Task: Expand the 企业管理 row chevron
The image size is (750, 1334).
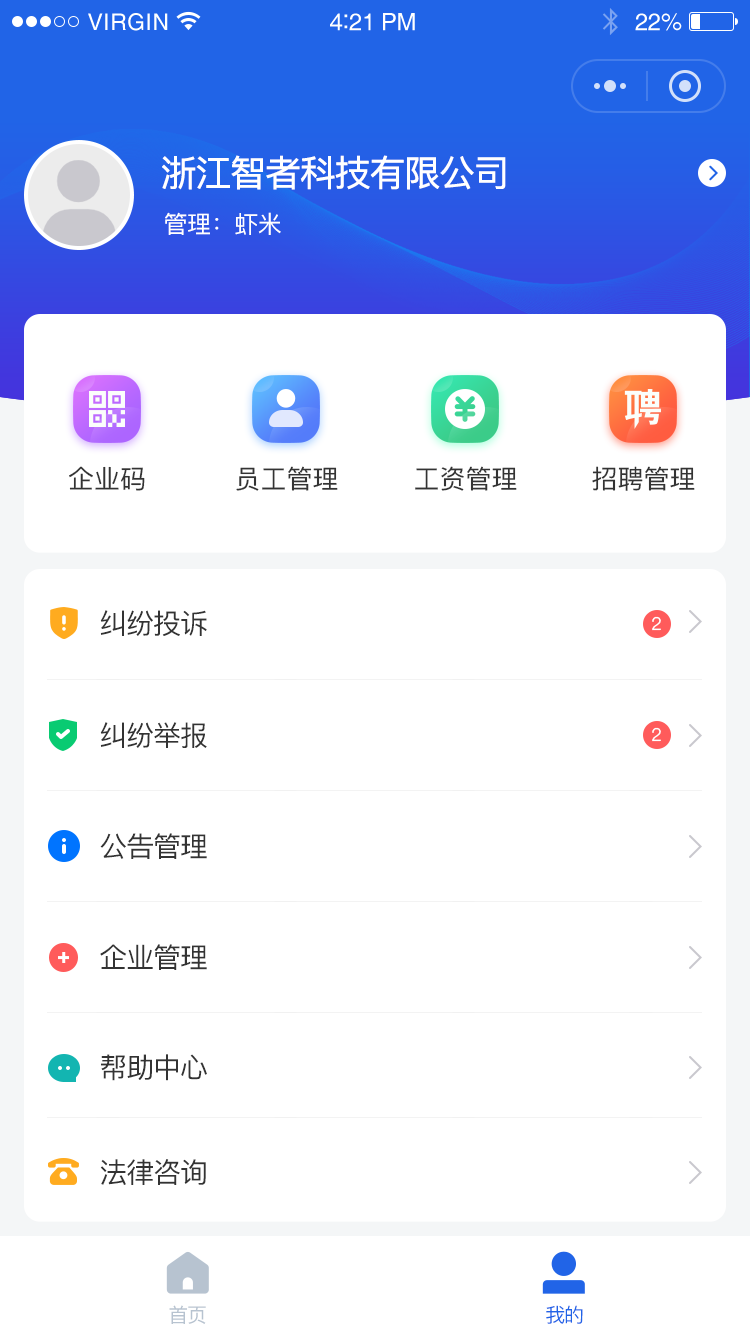Action: coord(695,957)
